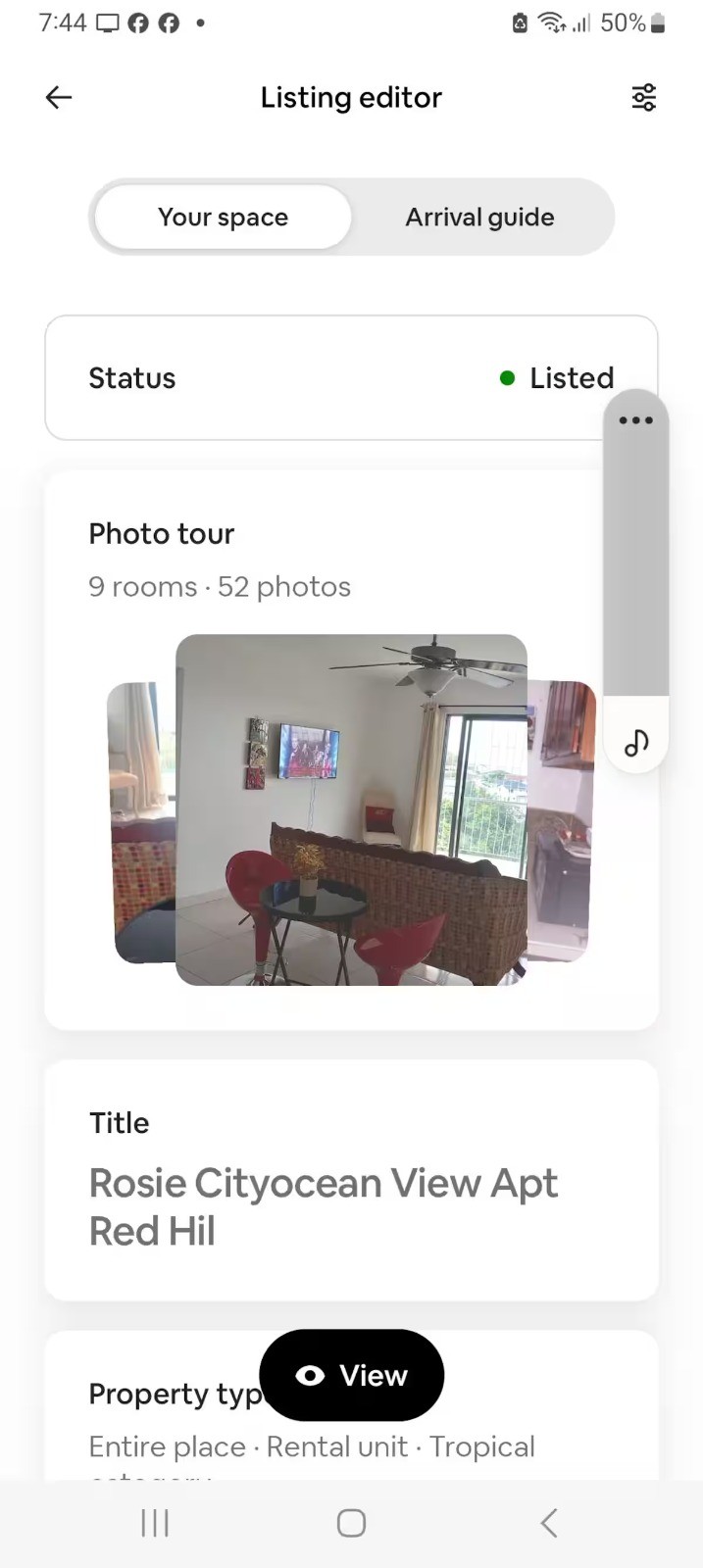The image size is (703, 1568).
Task: Open the floating panel three-dot menu
Action: tap(635, 420)
